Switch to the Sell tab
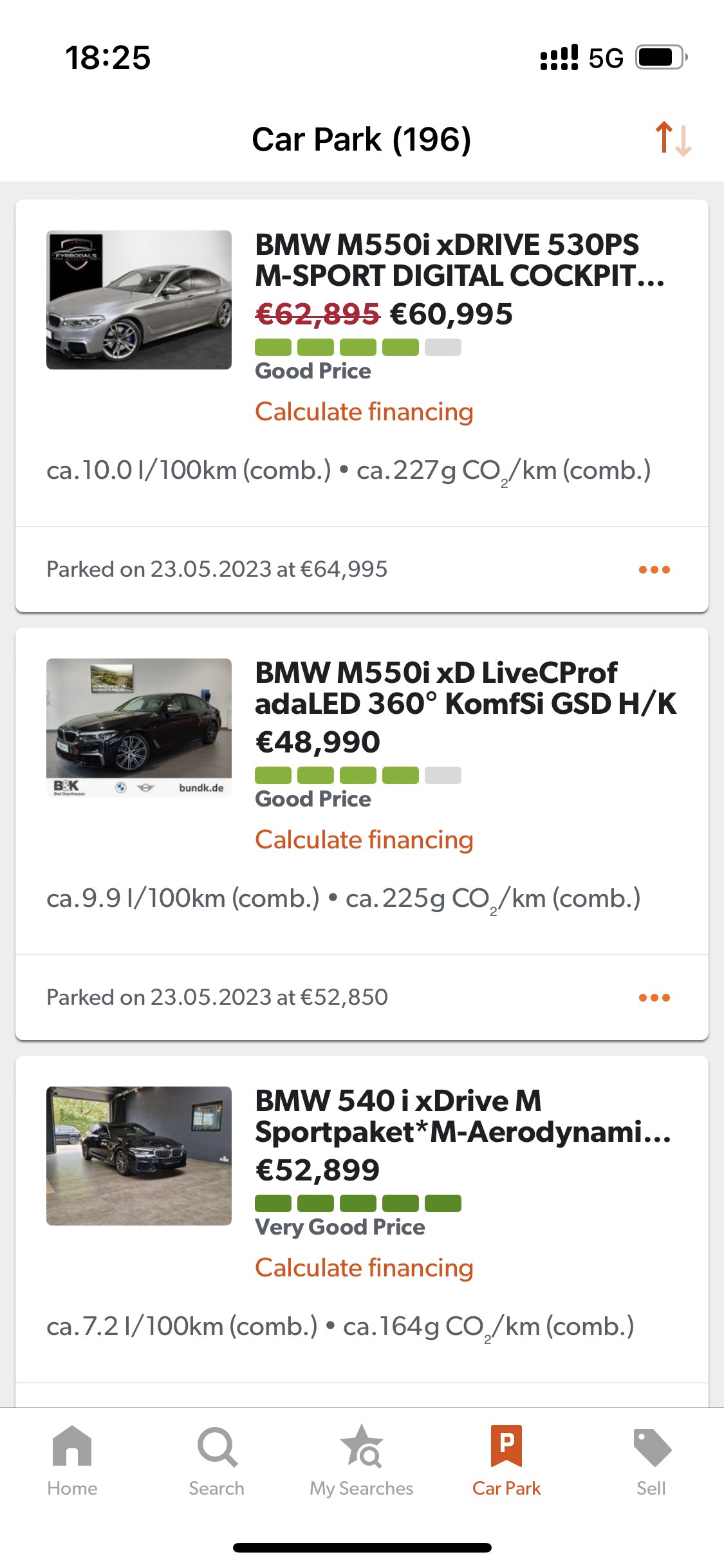724x1568 pixels. pos(651,1461)
